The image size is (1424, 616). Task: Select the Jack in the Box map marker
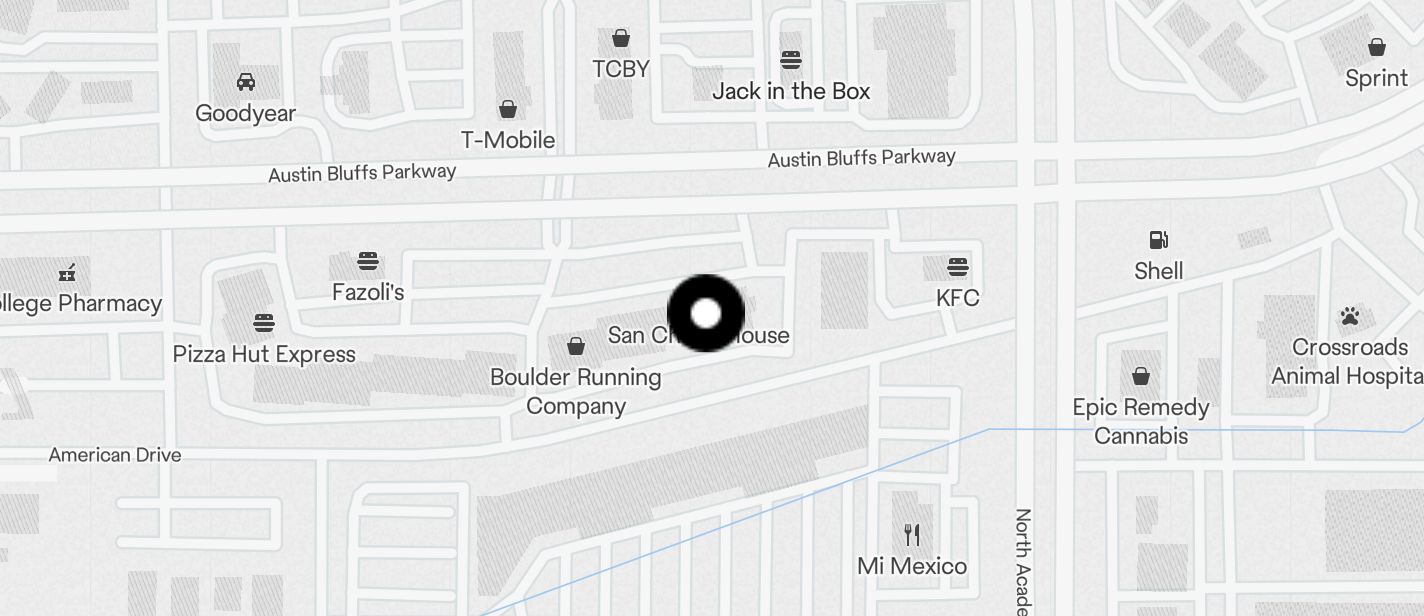pos(791,60)
